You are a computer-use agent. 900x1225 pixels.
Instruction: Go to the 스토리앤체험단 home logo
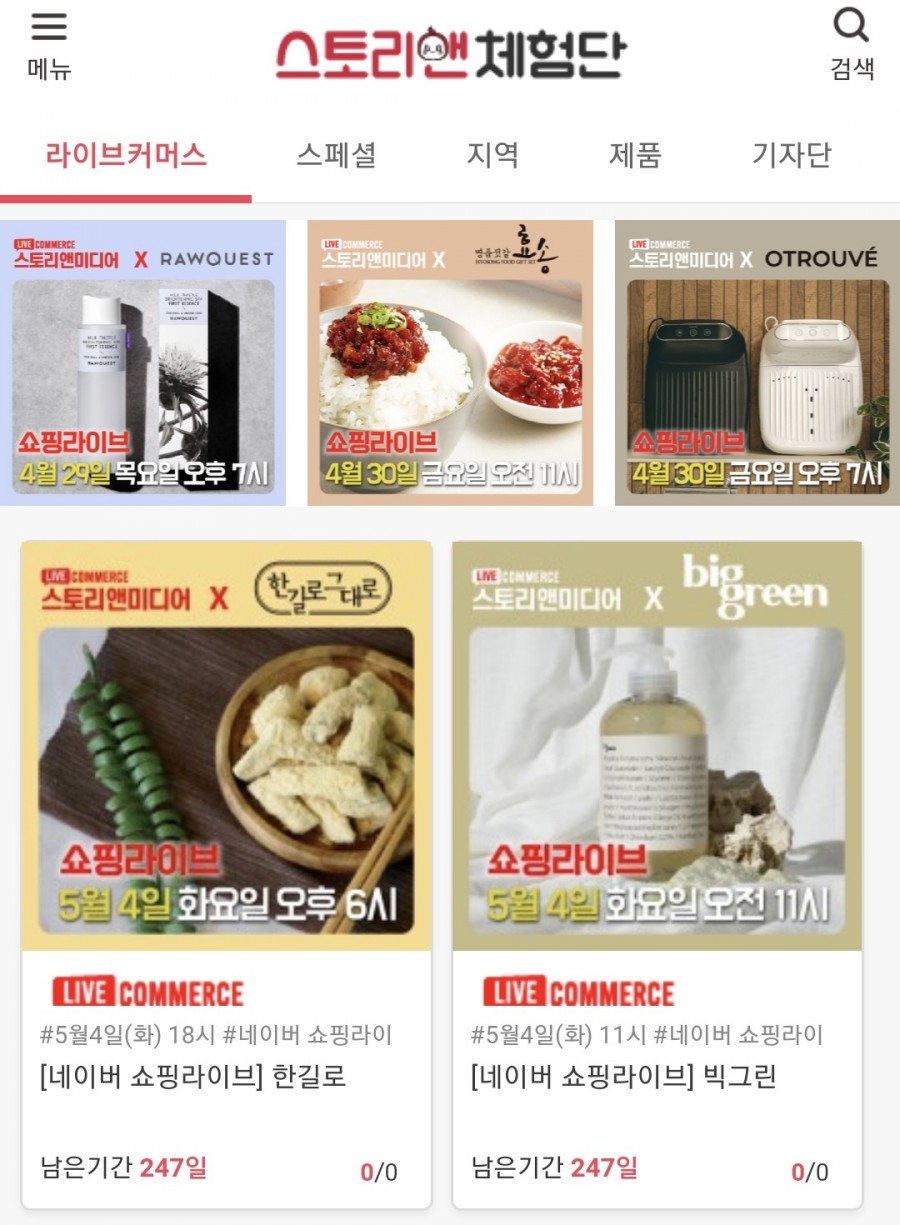(x=450, y=52)
